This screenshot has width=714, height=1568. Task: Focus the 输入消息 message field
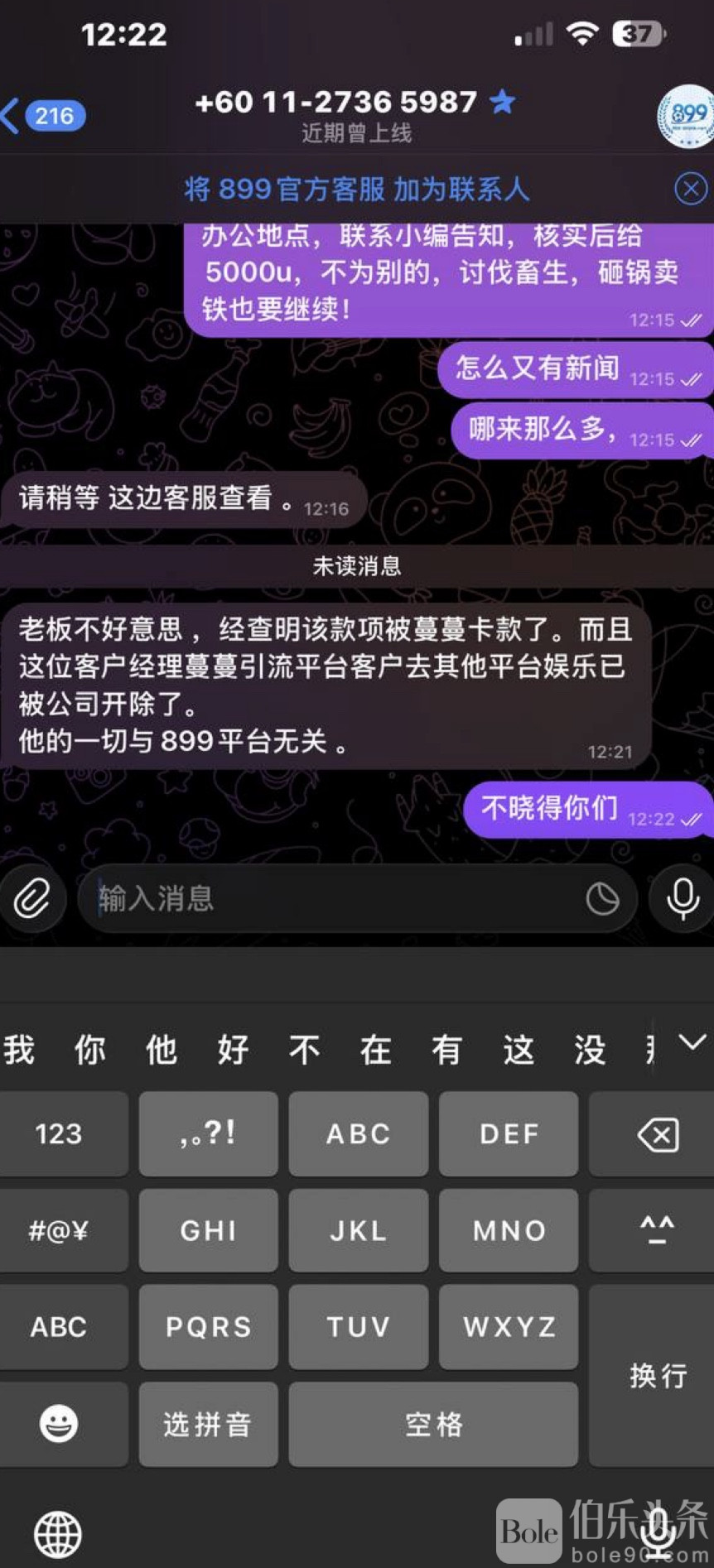(331, 898)
